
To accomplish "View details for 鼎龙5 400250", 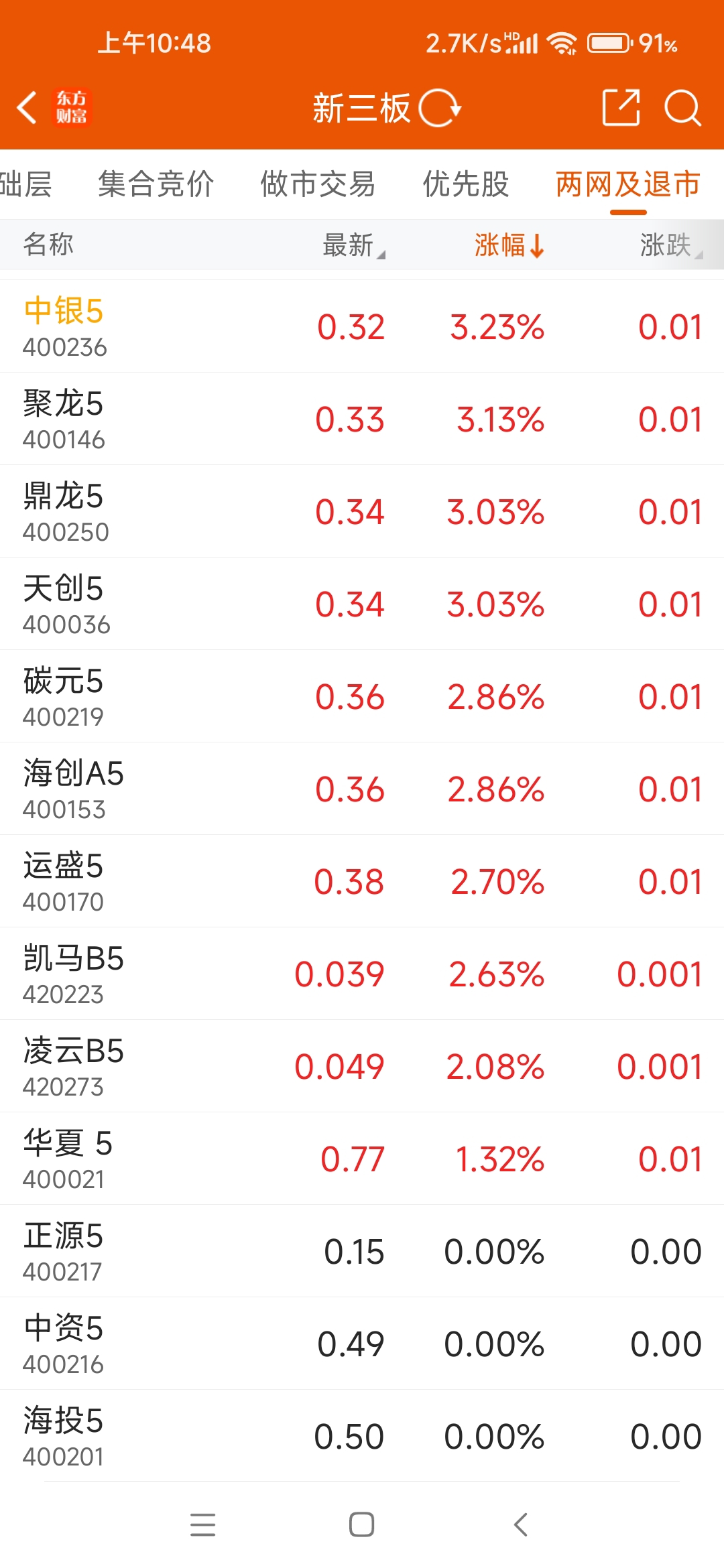I will pos(362,511).
